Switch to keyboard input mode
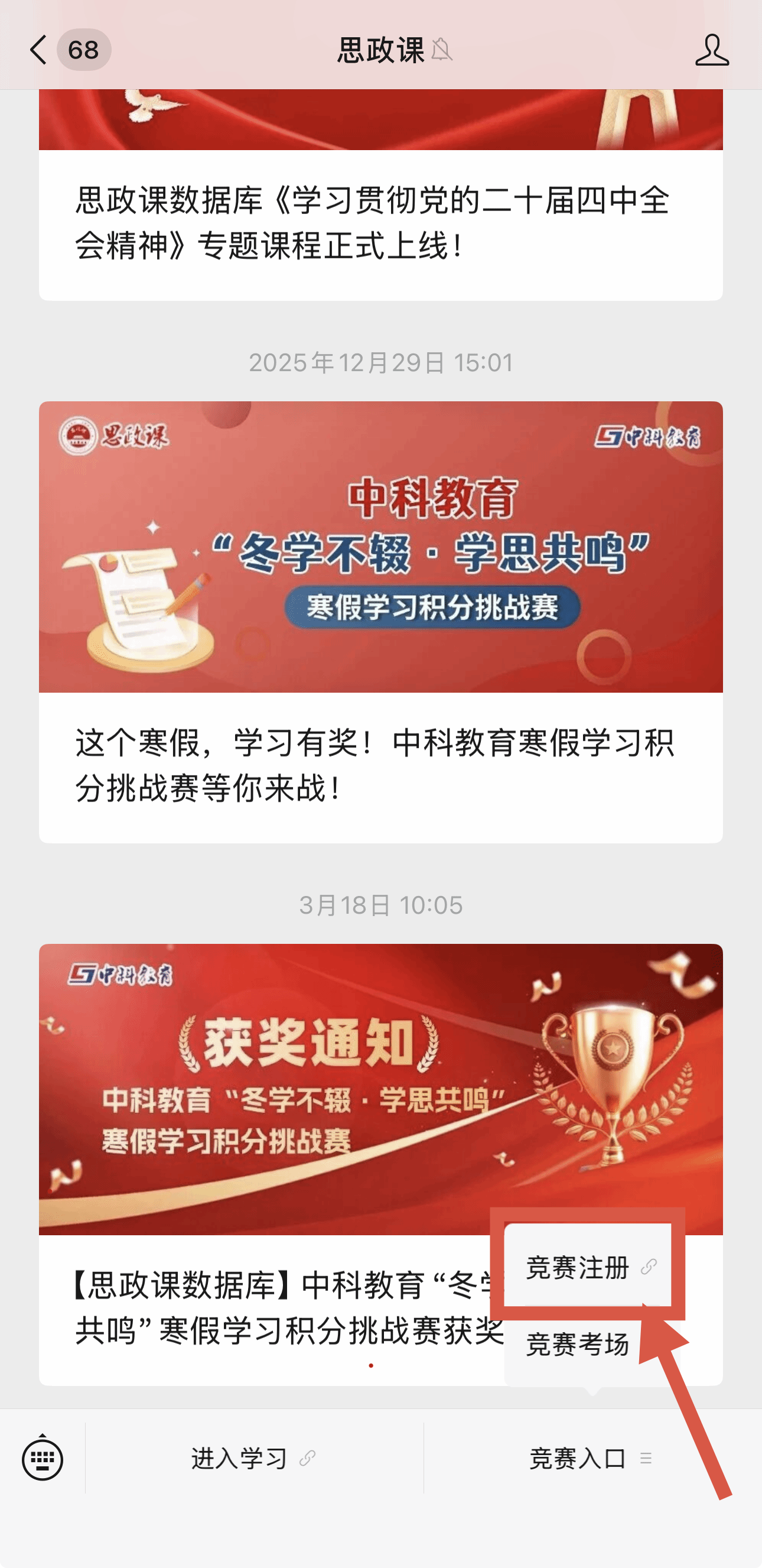This screenshot has height=1568, width=762. pyautogui.click(x=43, y=1459)
